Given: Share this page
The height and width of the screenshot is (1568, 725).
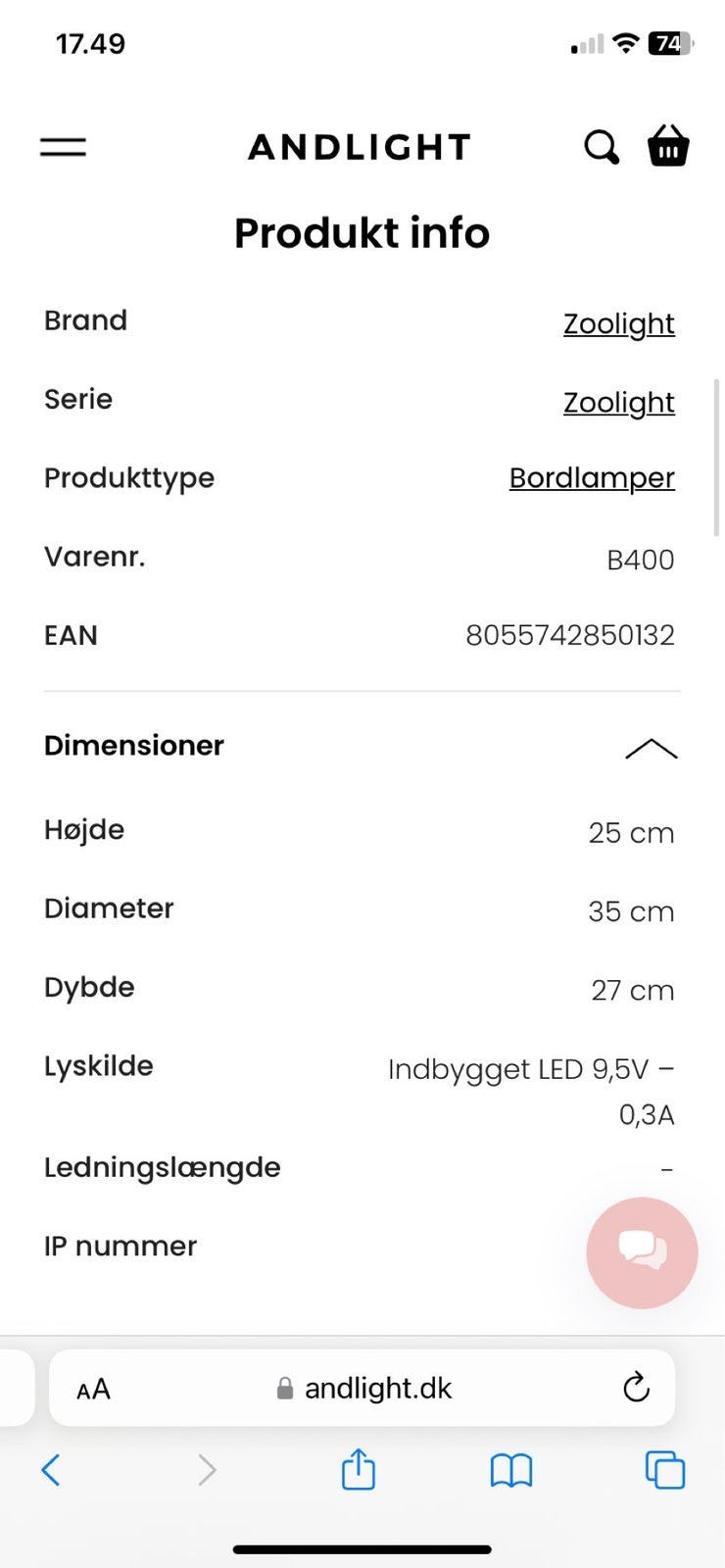Looking at the screenshot, I should (x=359, y=1470).
